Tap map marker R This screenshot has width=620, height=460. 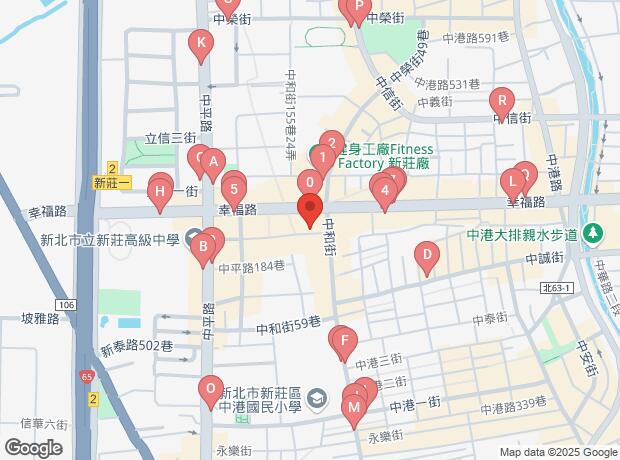coord(502,99)
